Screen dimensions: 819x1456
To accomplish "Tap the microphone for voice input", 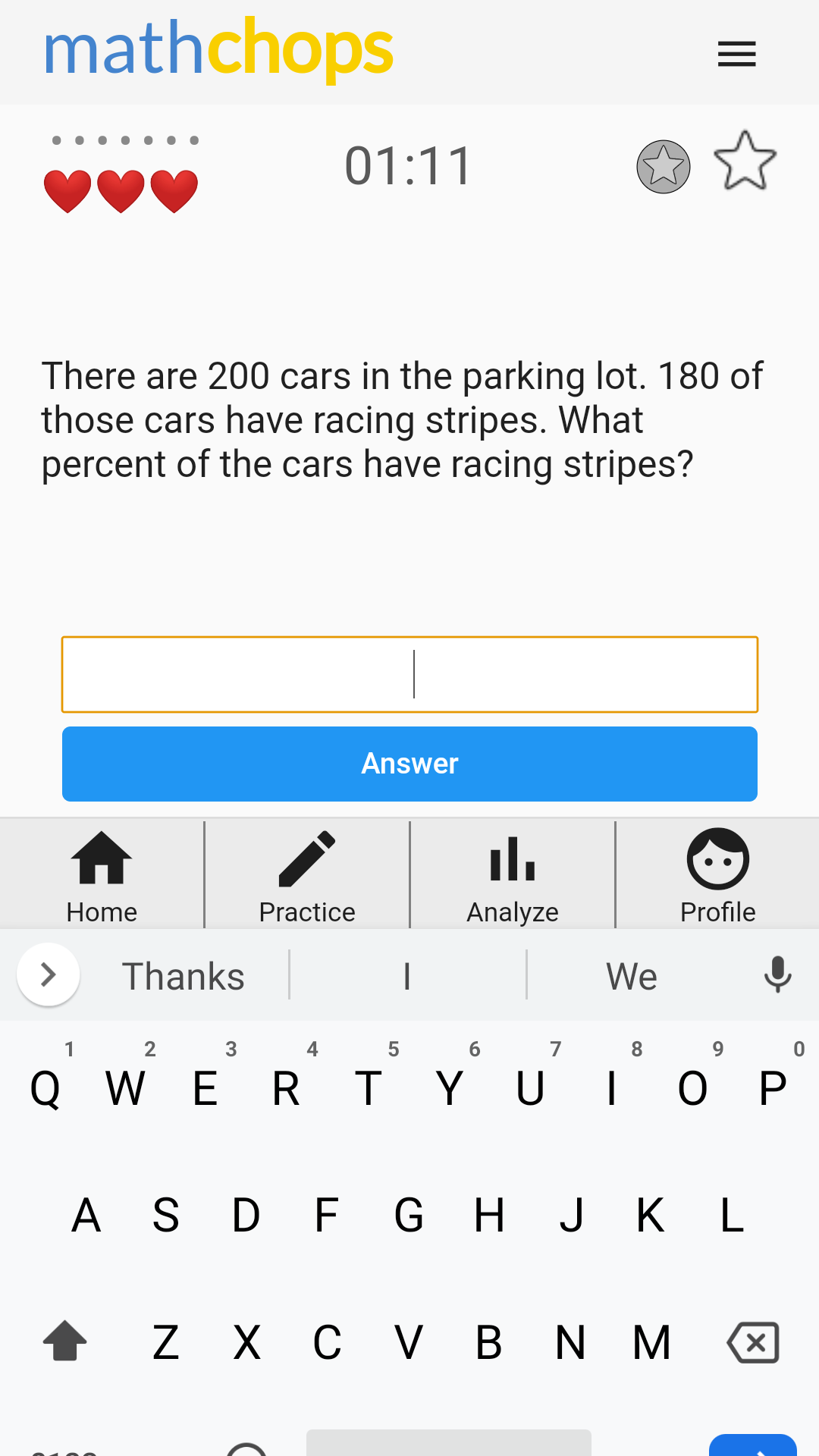I will 778,975.
